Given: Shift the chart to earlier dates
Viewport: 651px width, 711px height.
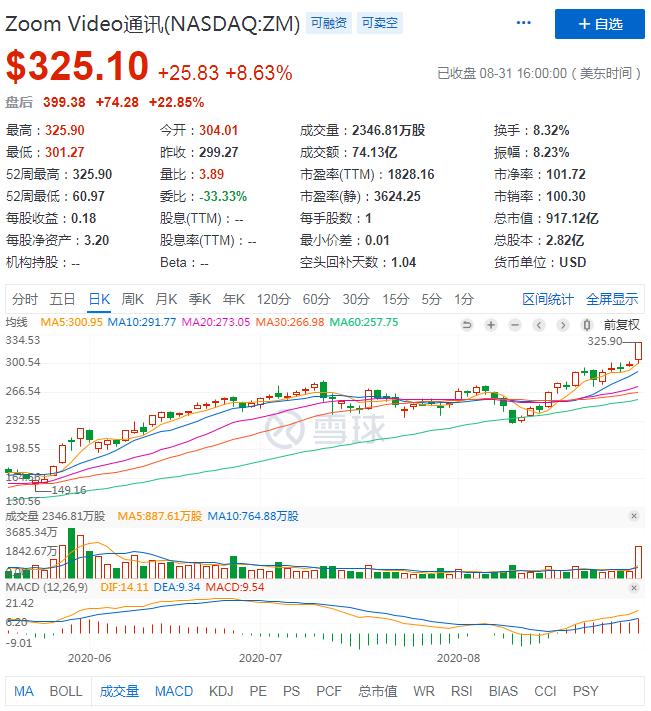Looking at the screenshot, I should (539, 325).
